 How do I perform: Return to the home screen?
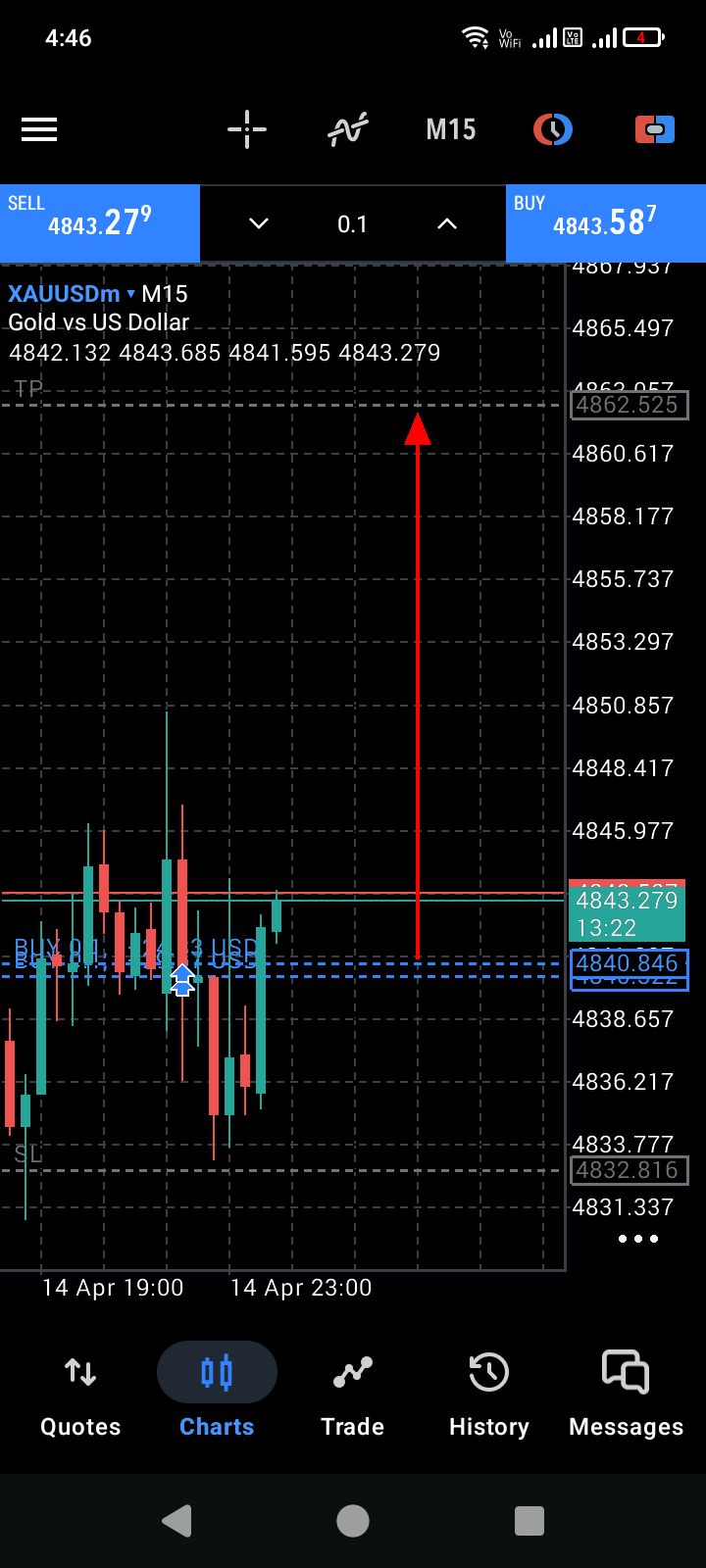point(353,1521)
